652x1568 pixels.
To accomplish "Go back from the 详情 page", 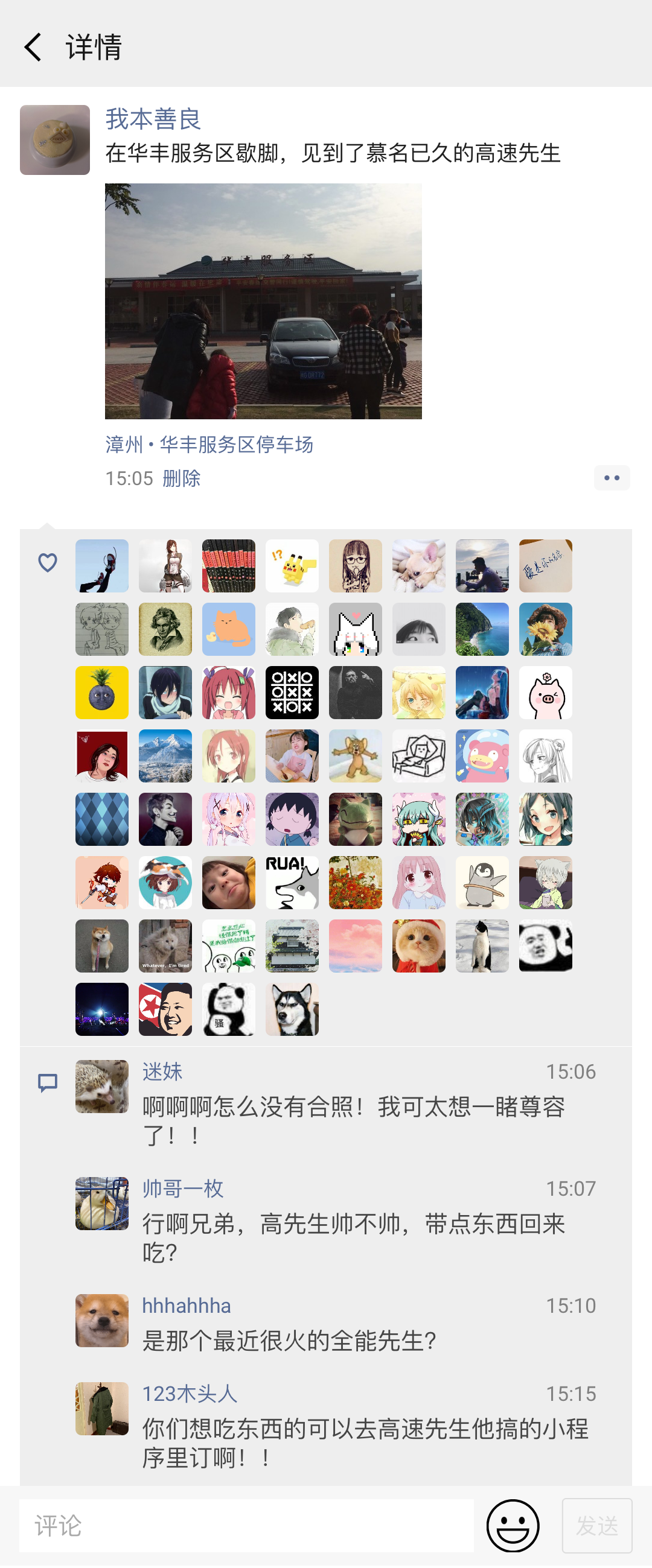I will coord(33,48).
